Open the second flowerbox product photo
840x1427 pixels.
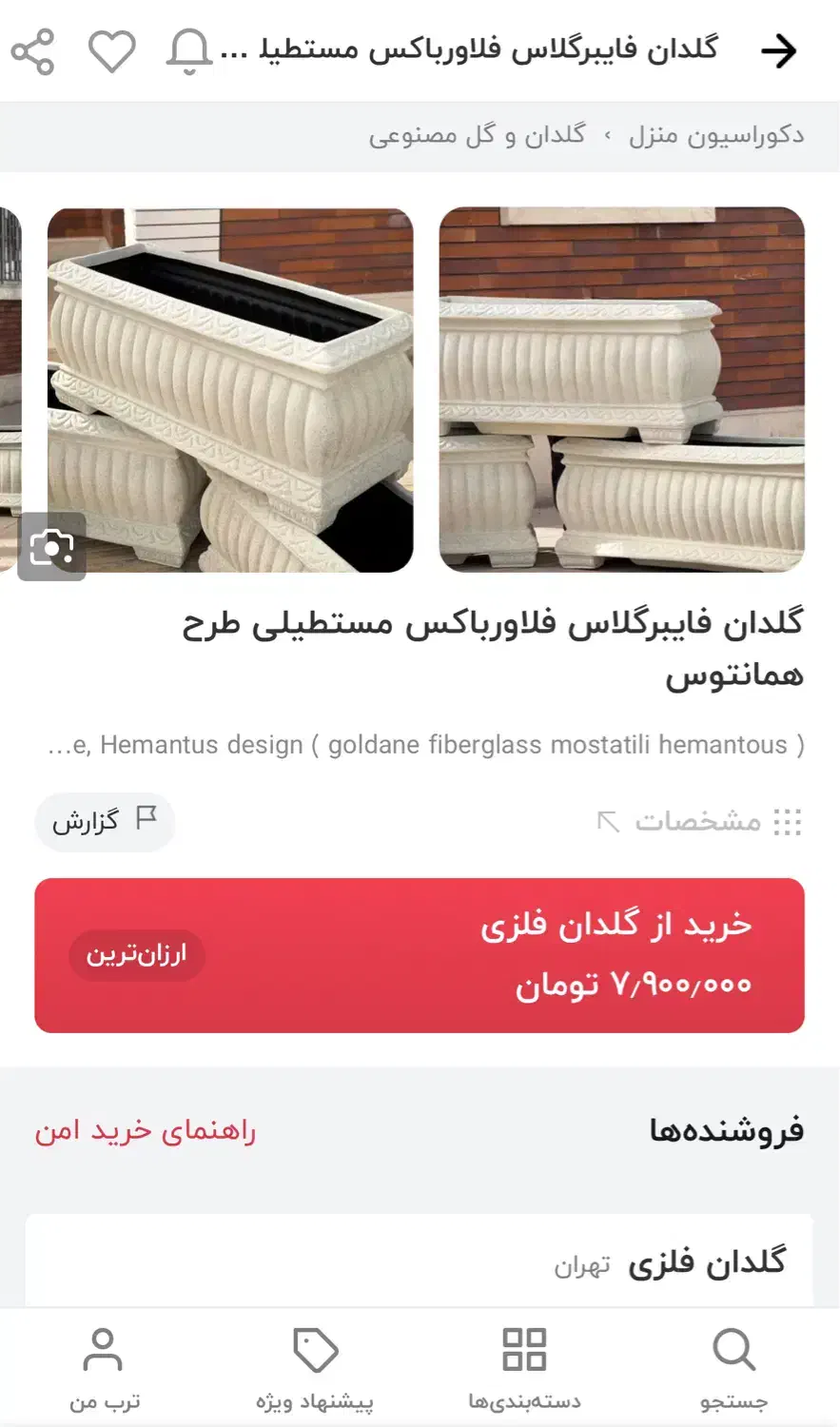230,389
